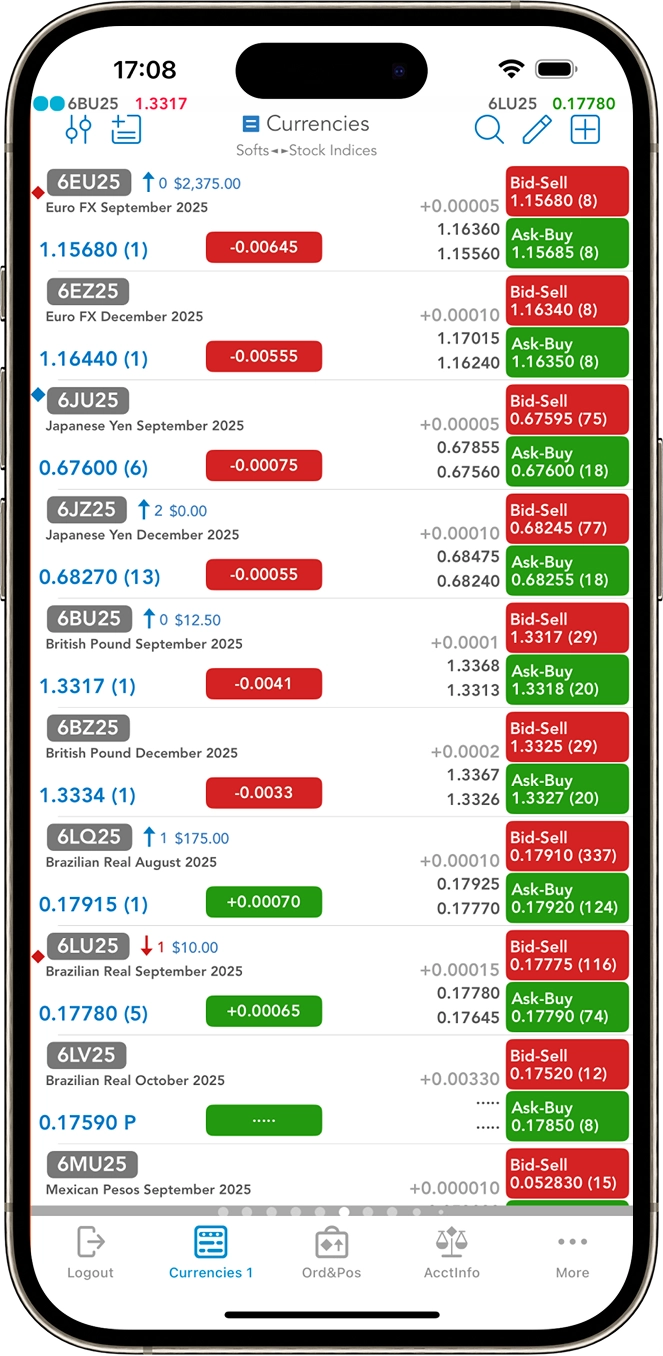The height and width of the screenshot is (1356, 663).
Task: Open the search magnifier icon
Action: pos(488,129)
